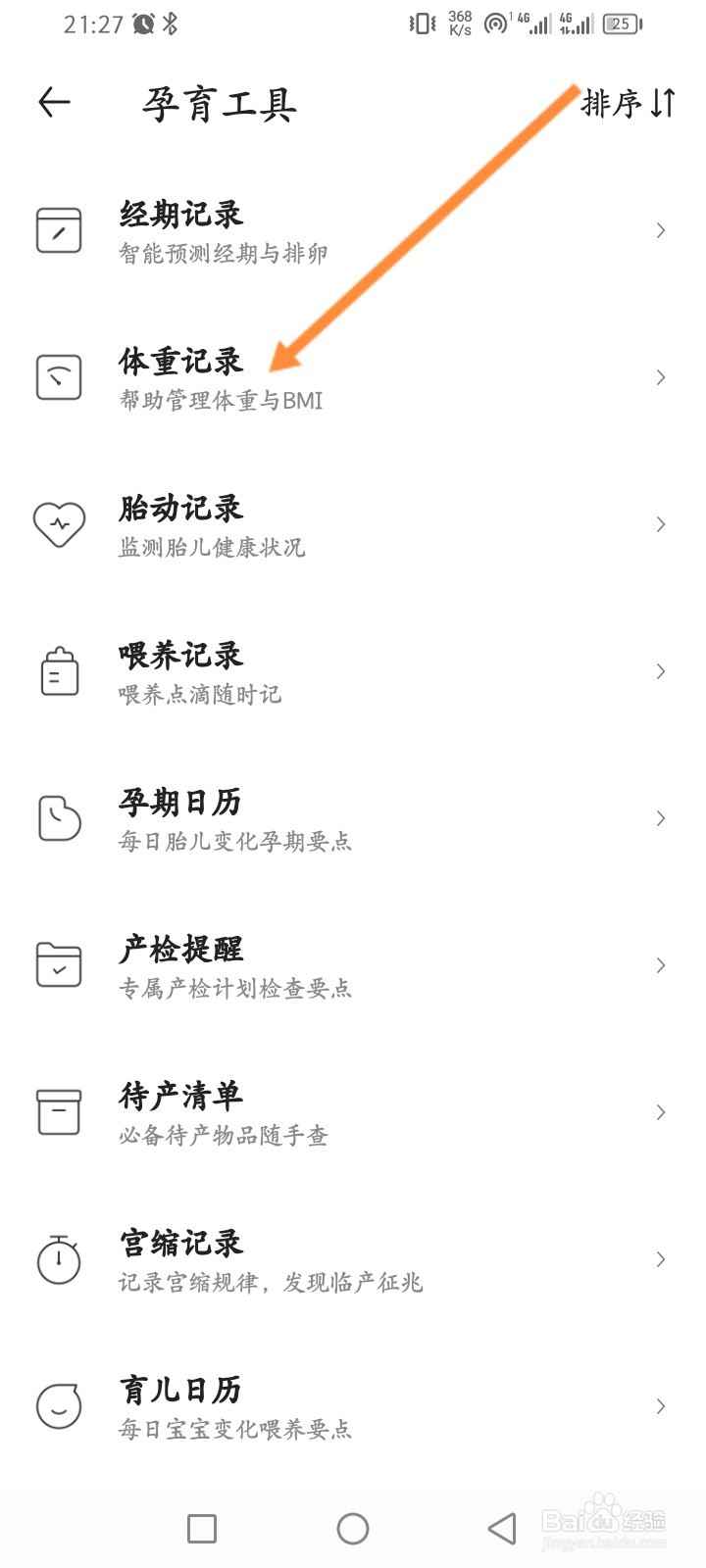Open 孕期日历 pregnancy calendar
This screenshot has height=1568, width=706.
tap(353, 818)
